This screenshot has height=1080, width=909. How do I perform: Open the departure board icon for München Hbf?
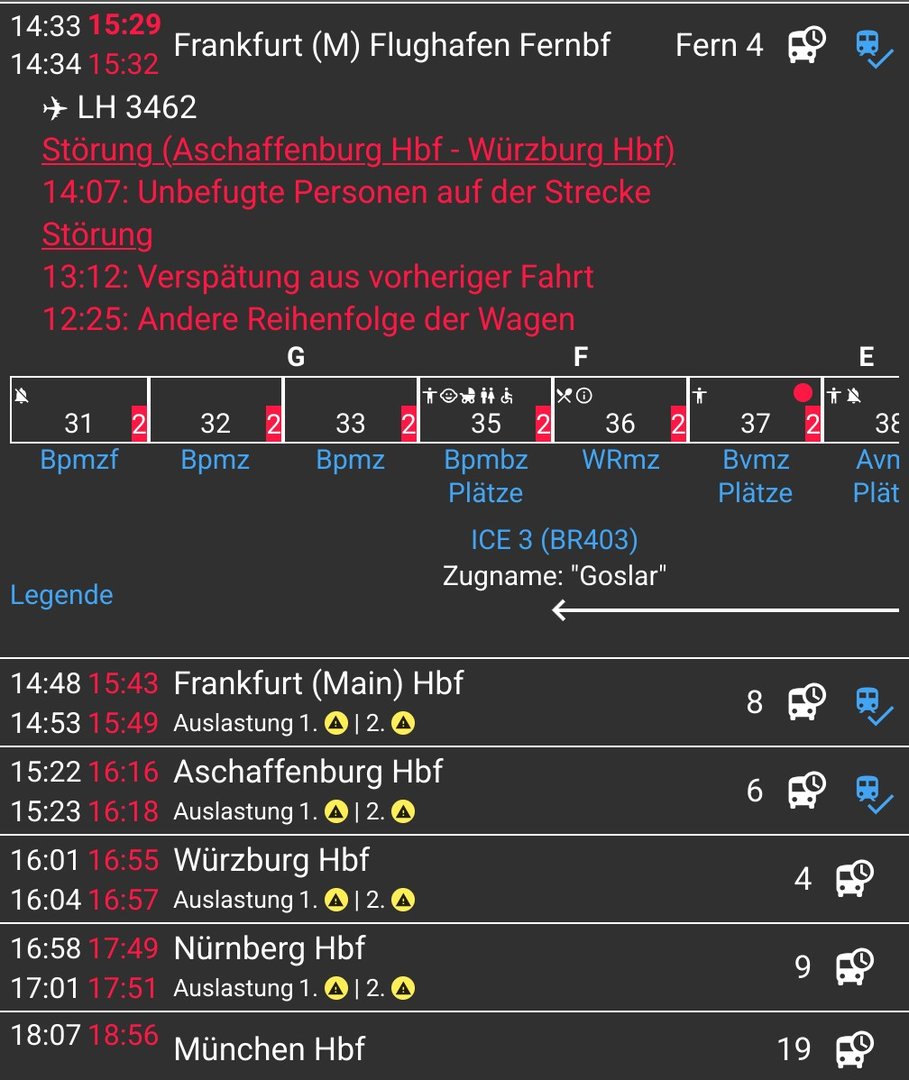(x=854, y=1048)
